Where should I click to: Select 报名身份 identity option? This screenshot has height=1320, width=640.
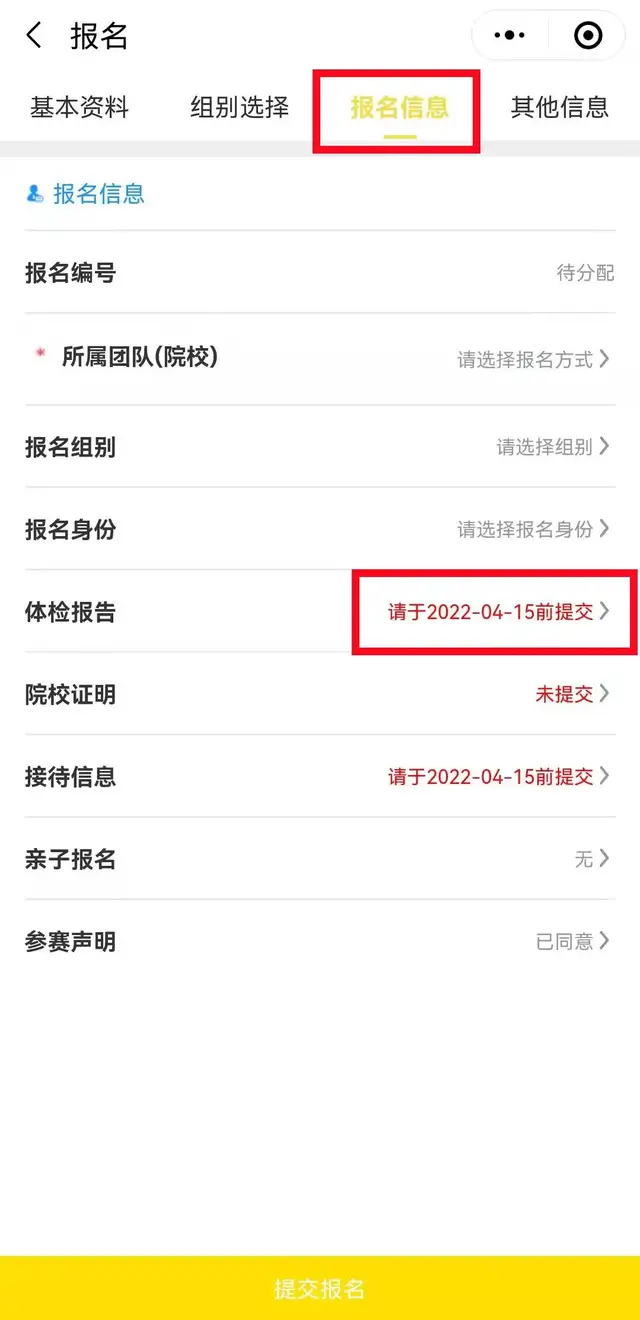click(320, 529)
